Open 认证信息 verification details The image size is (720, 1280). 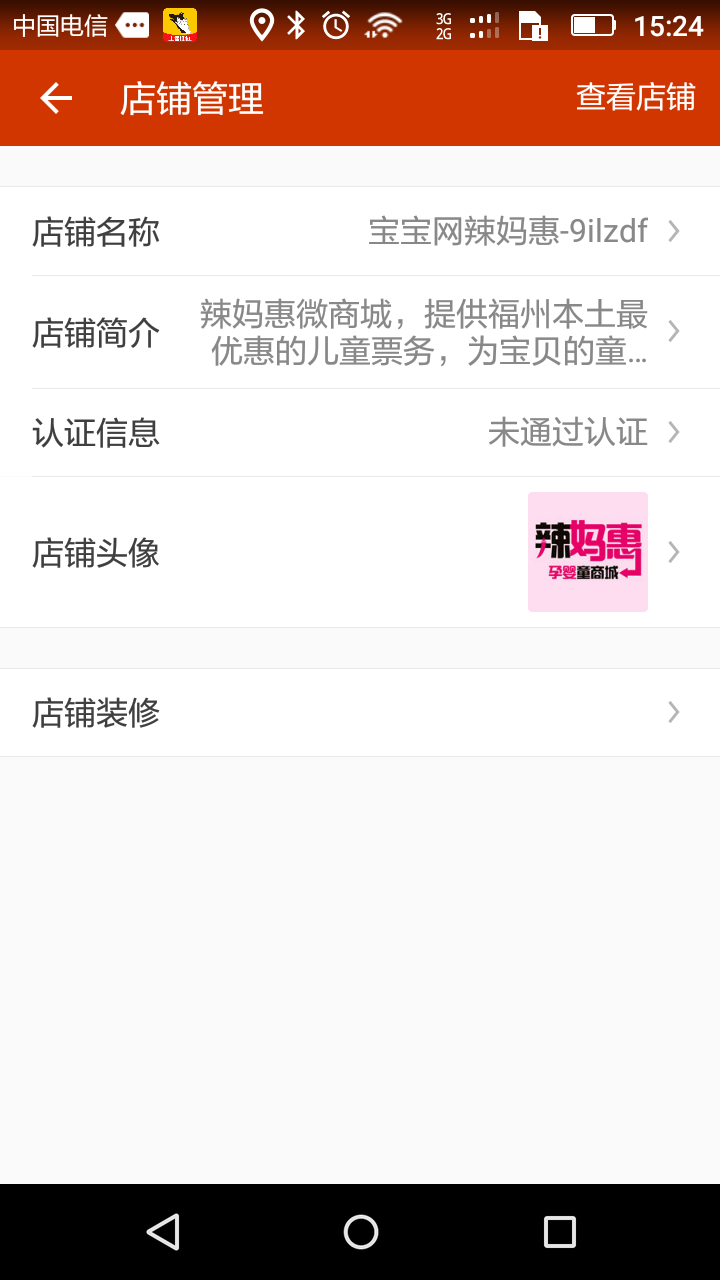point(360,433)
